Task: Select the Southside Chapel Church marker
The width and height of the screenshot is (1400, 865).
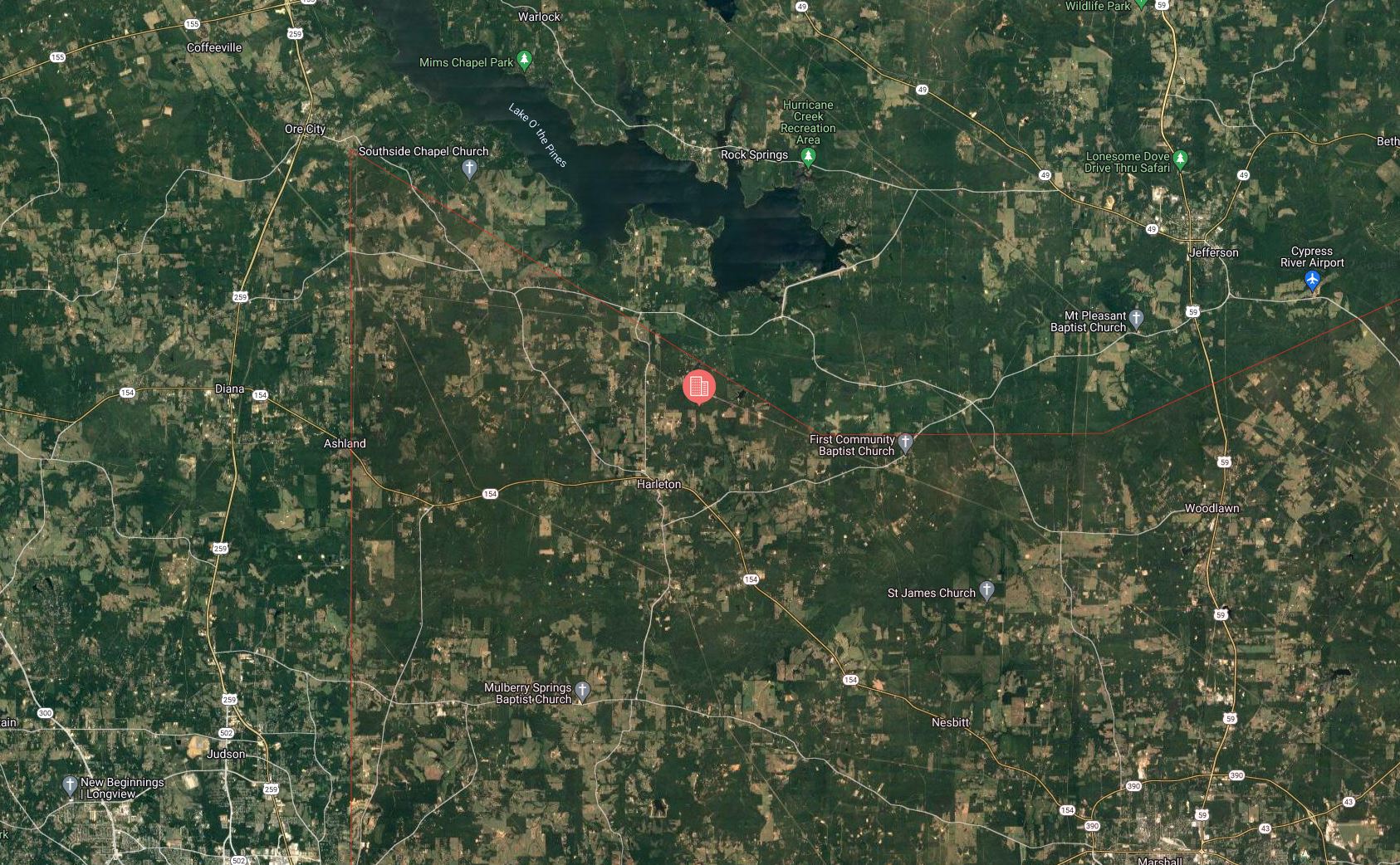Action: 469,169
